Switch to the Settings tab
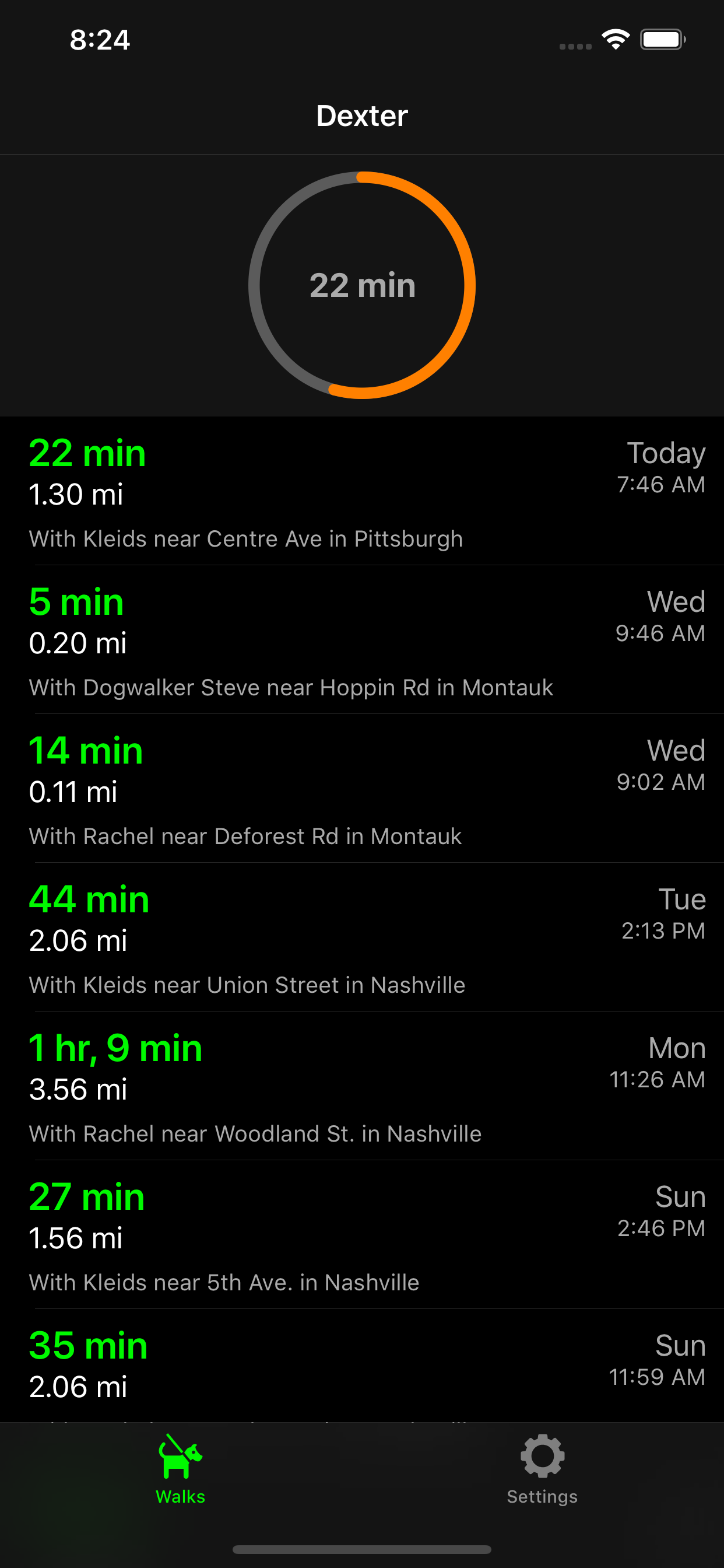The image size is (724, 1568). pos(542,1469)
